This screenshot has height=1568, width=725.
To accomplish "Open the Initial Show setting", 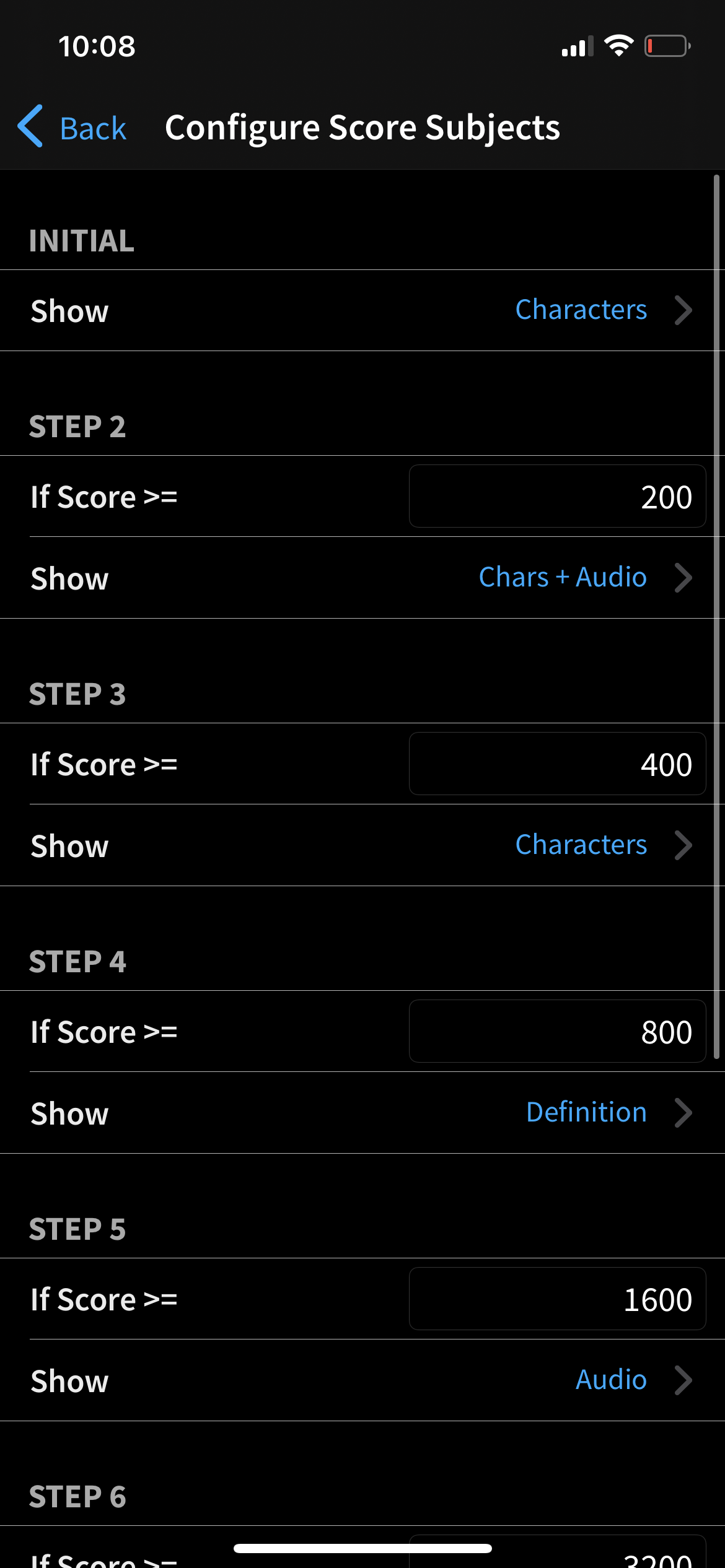I will 362,310.
